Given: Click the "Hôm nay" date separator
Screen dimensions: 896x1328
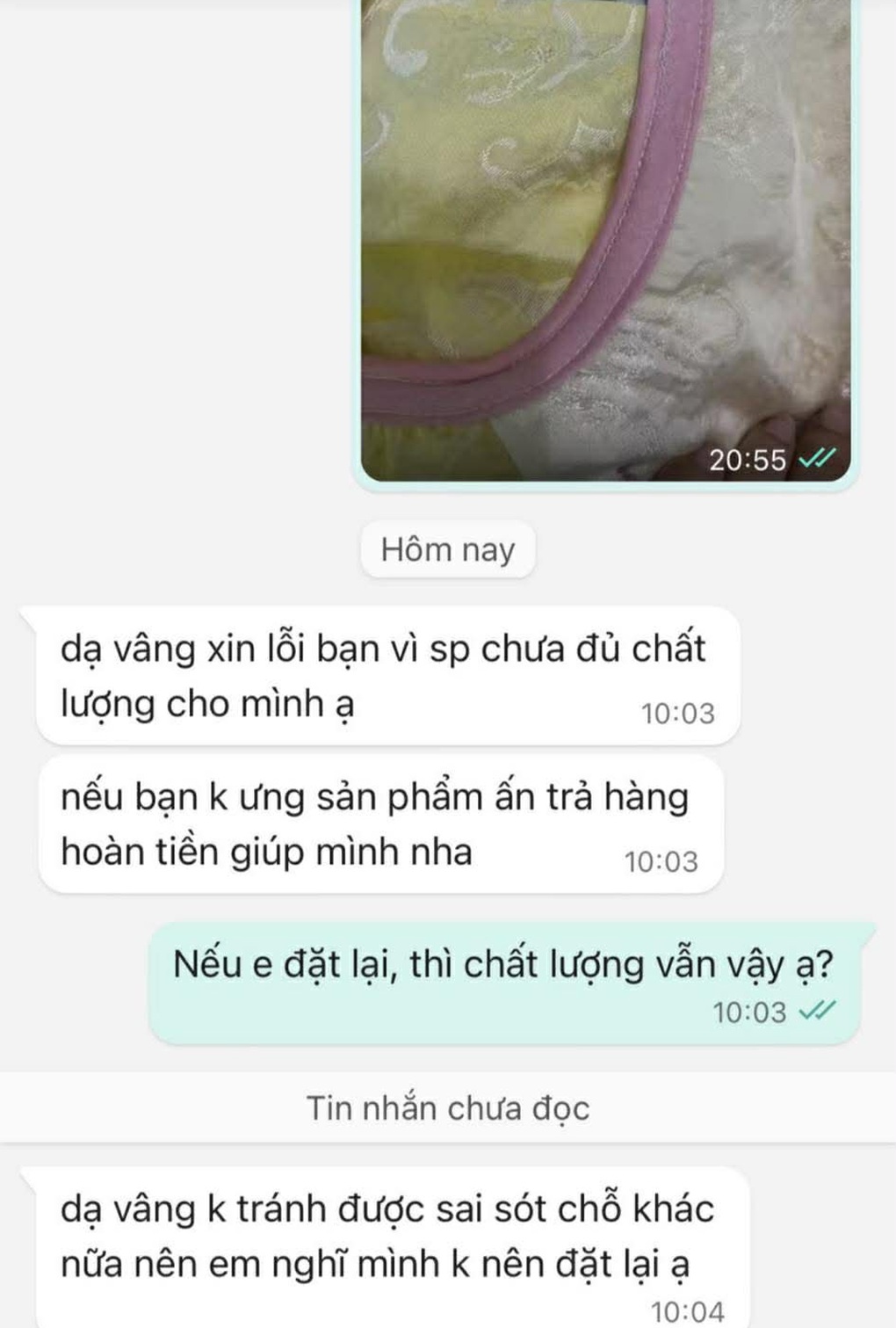Looking at the screenshot, I should 447,548.
